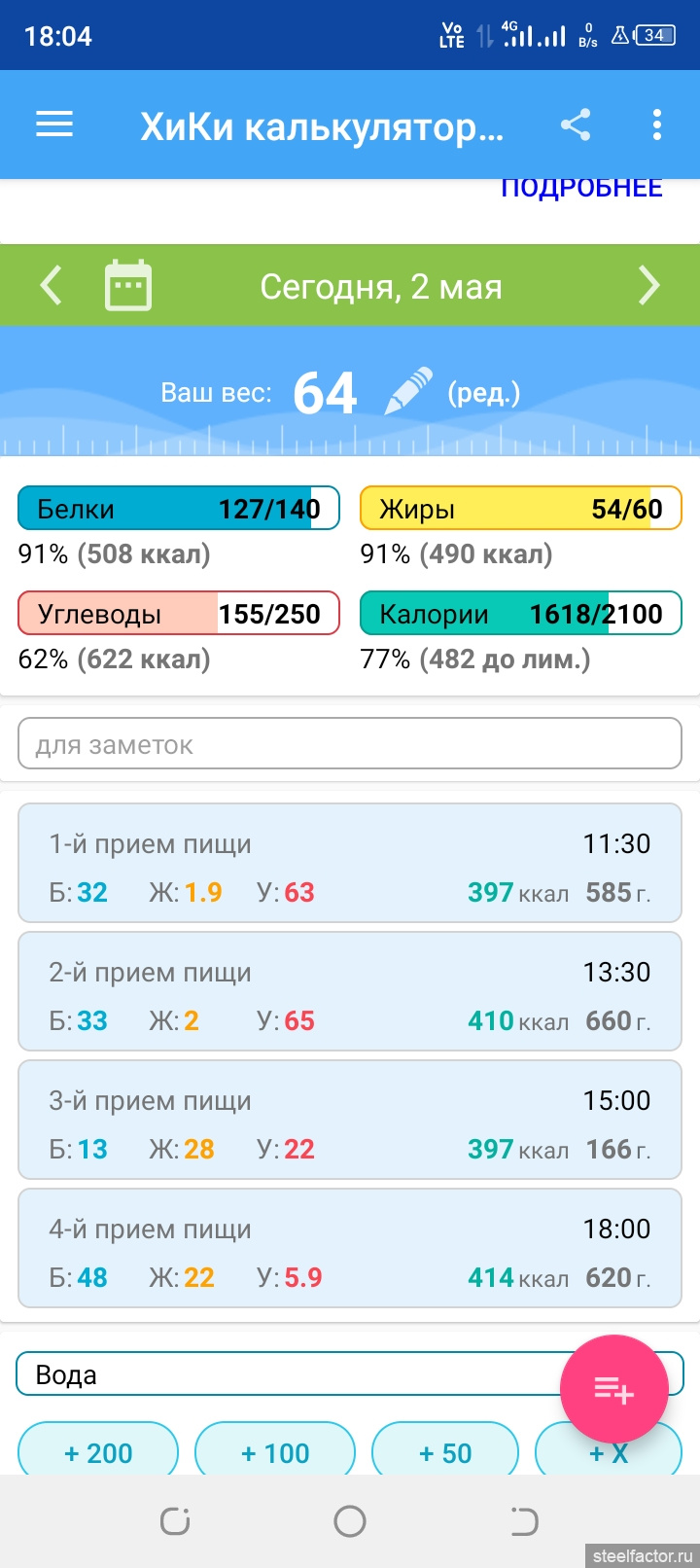Open 4-й прием пищи at 18:00
The height and width of the screenshot is (1568, 700).
pos(350,1249)
